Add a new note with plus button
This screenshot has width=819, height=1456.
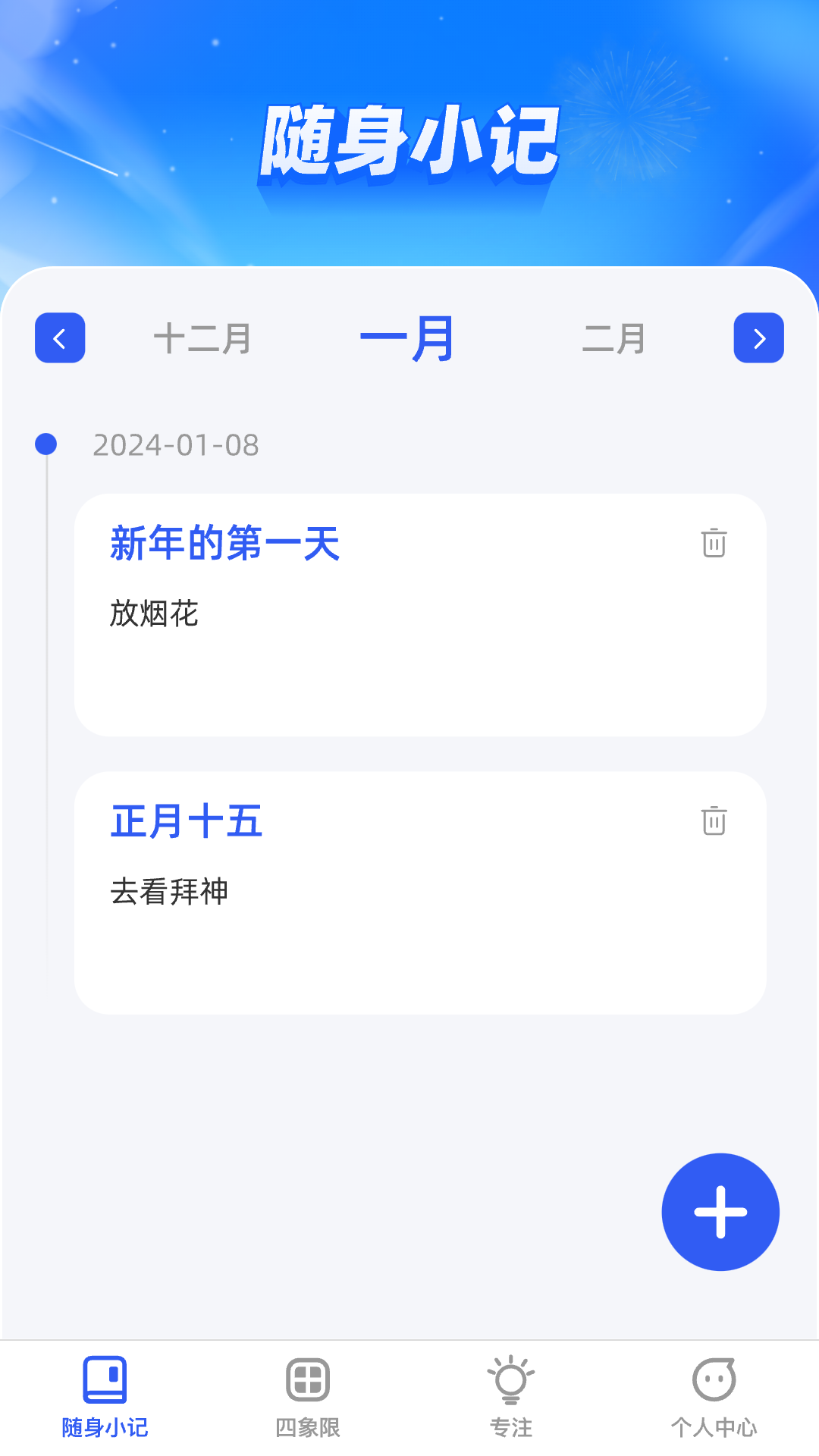point(720,1212)
